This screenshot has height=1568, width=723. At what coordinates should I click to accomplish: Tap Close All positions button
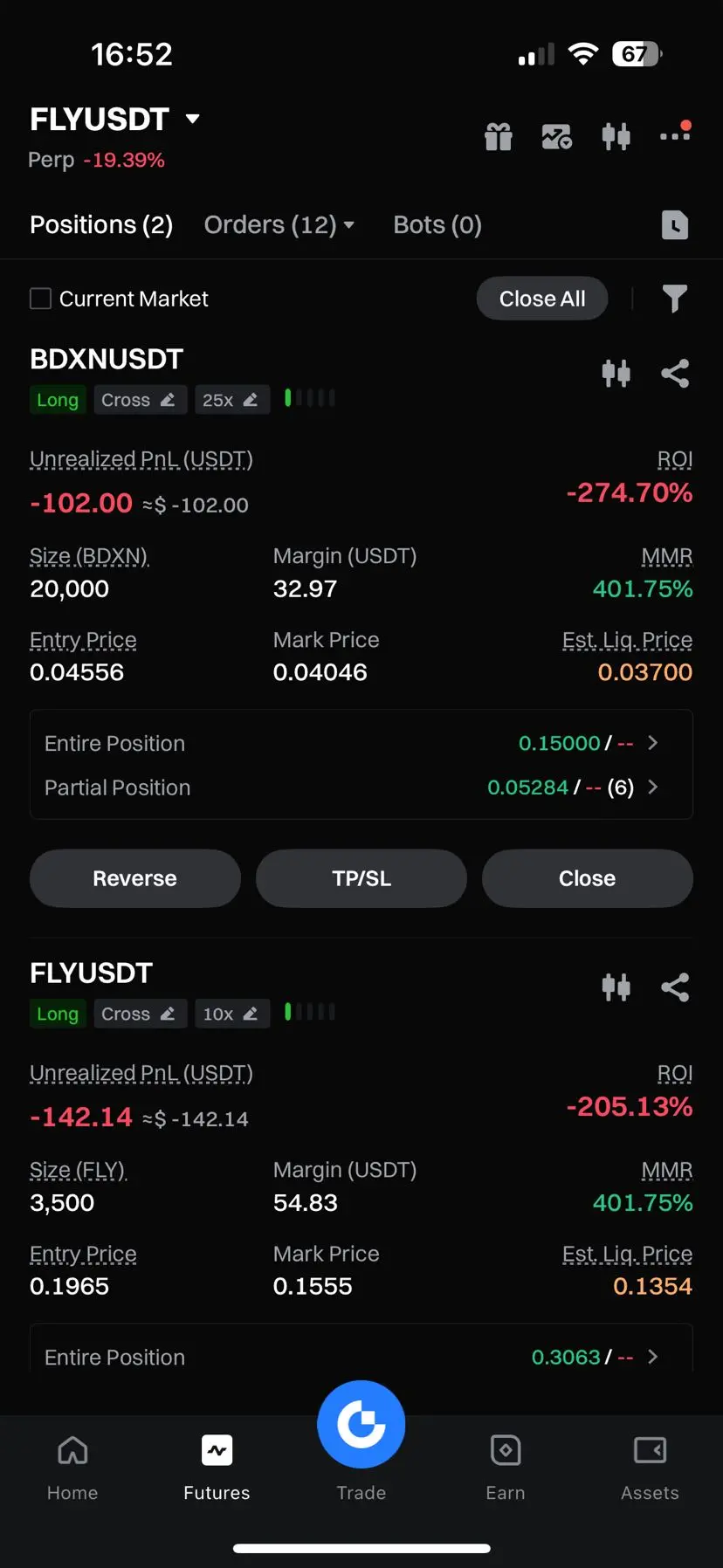(x=542, y=299)
